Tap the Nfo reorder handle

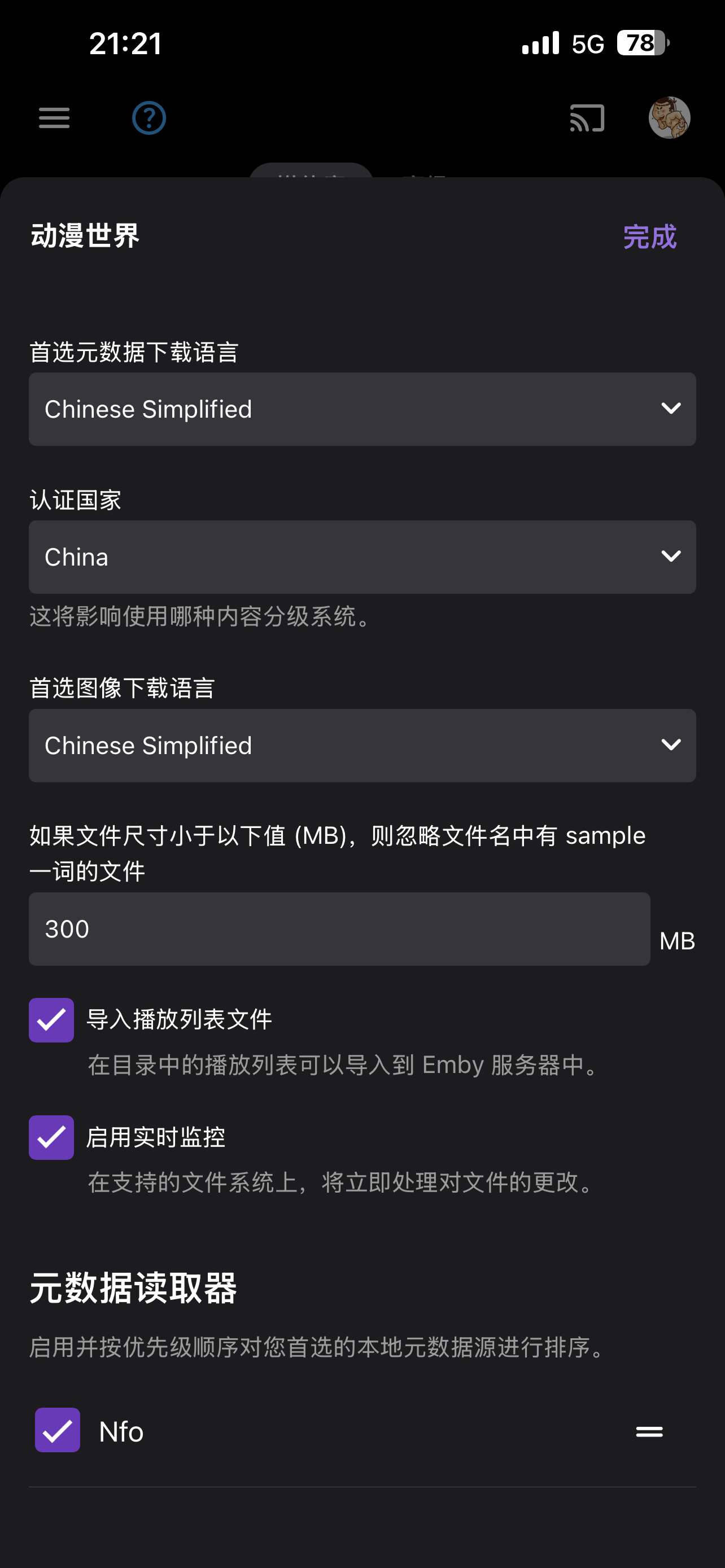click(649, 1431)
